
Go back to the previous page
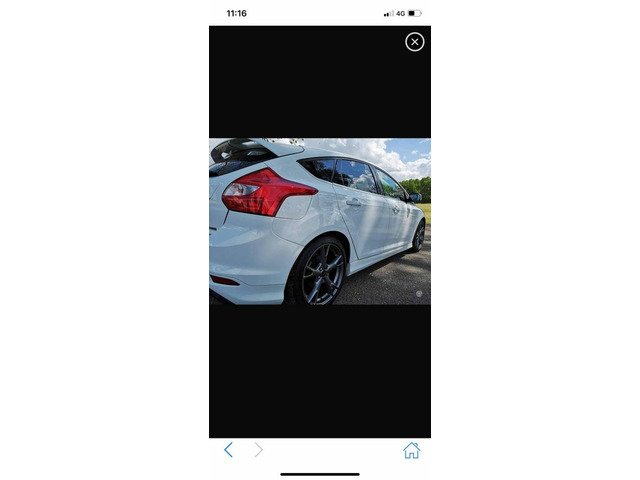[x=228, y=450]
